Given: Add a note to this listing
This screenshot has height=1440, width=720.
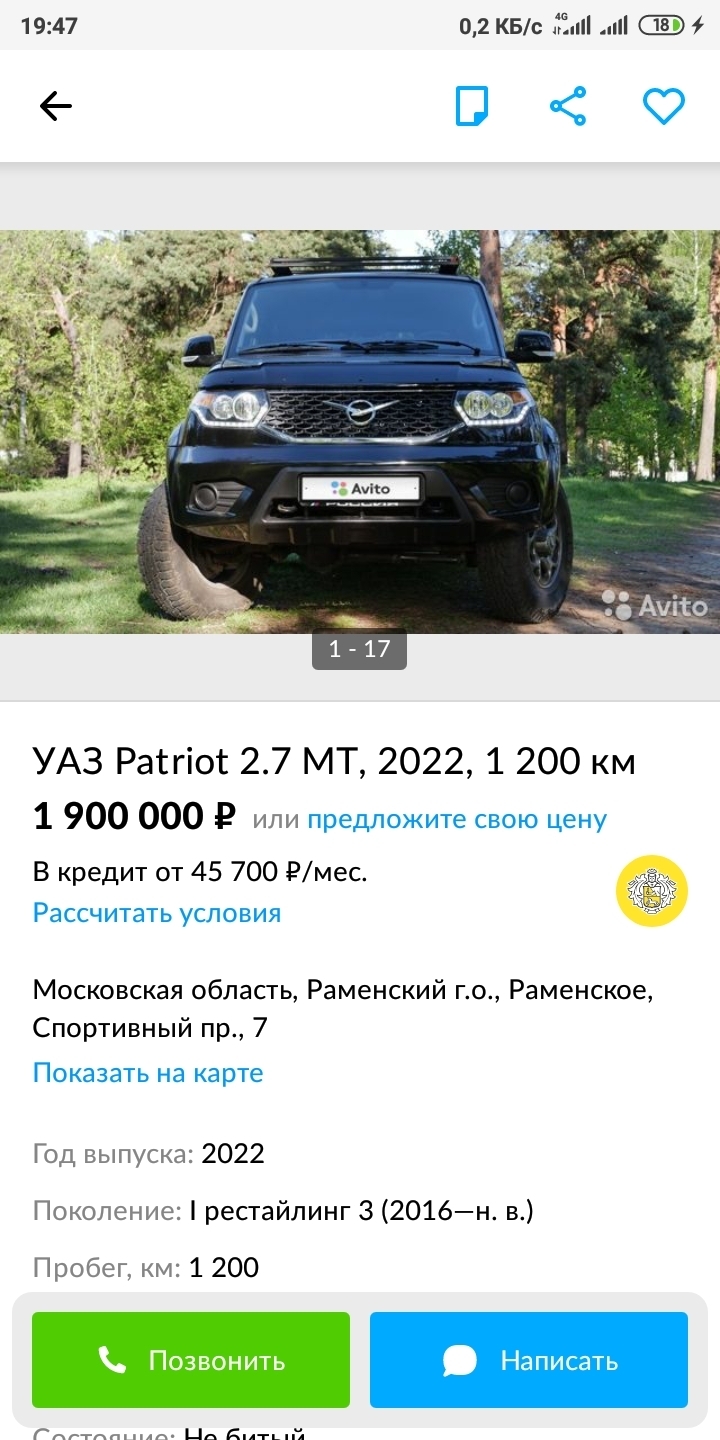Looking at the screenshot, I should point(472,106).
